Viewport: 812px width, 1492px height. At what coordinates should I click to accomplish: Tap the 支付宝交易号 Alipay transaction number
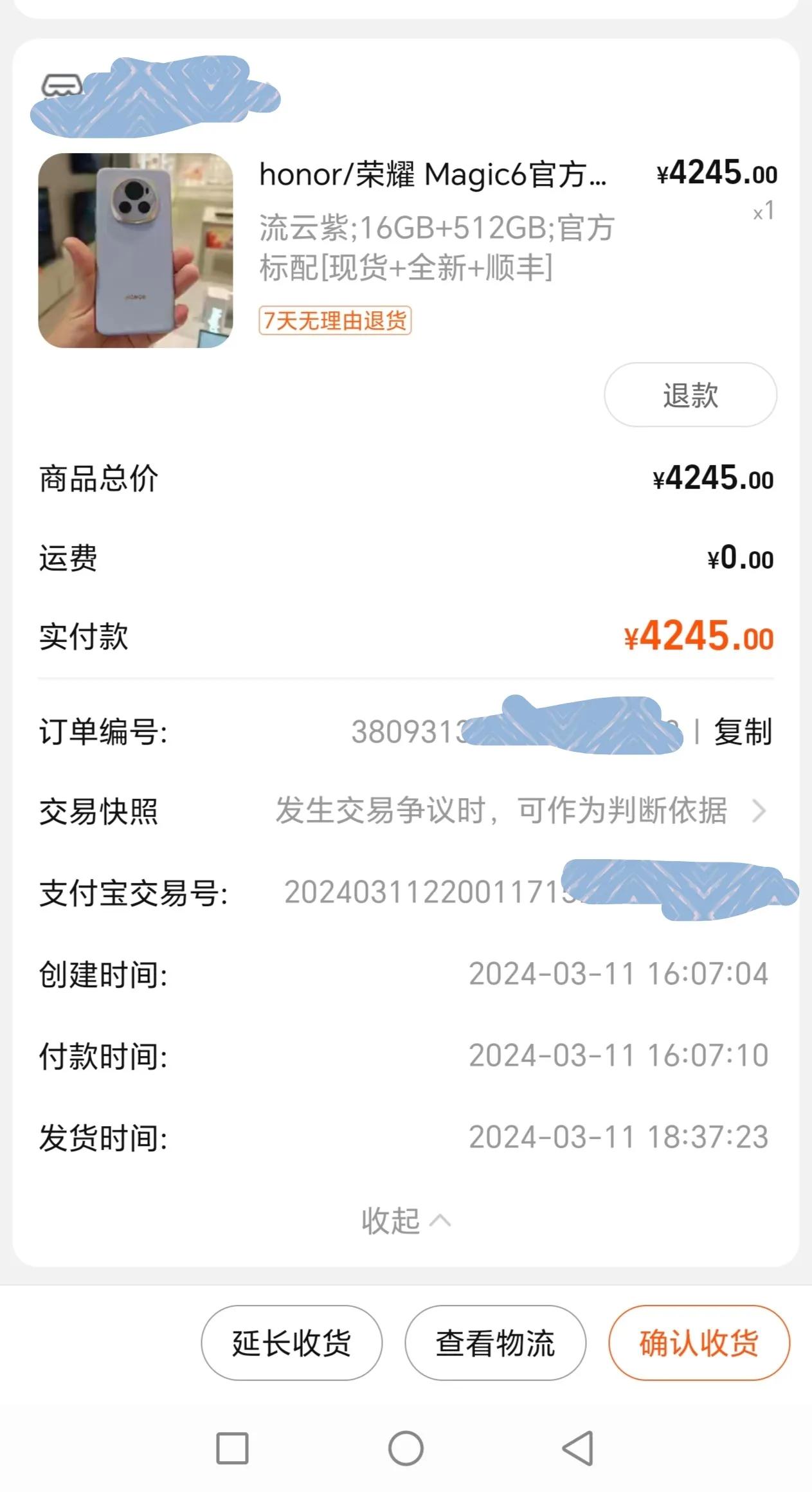click(132, 894)
